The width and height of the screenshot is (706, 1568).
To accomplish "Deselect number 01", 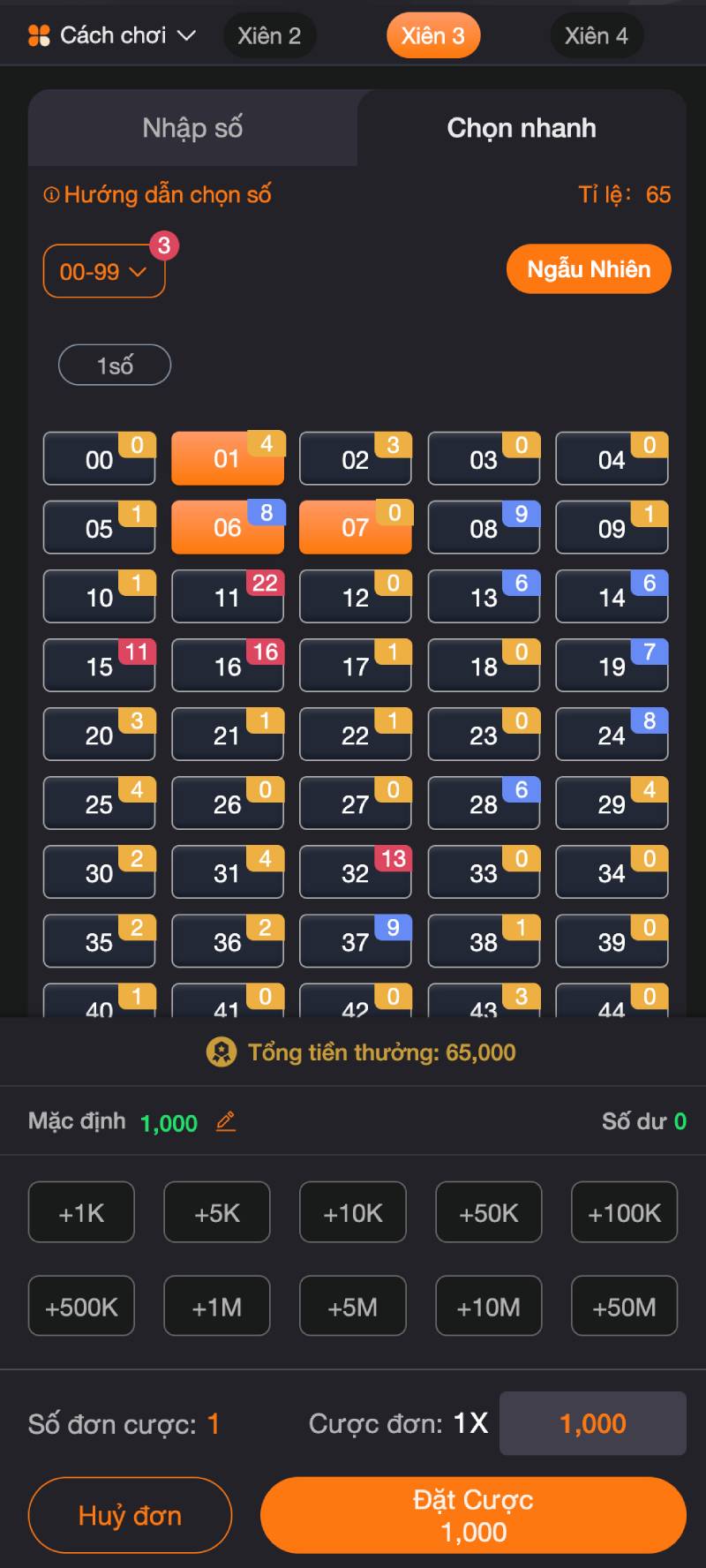I will click(227, 459).
